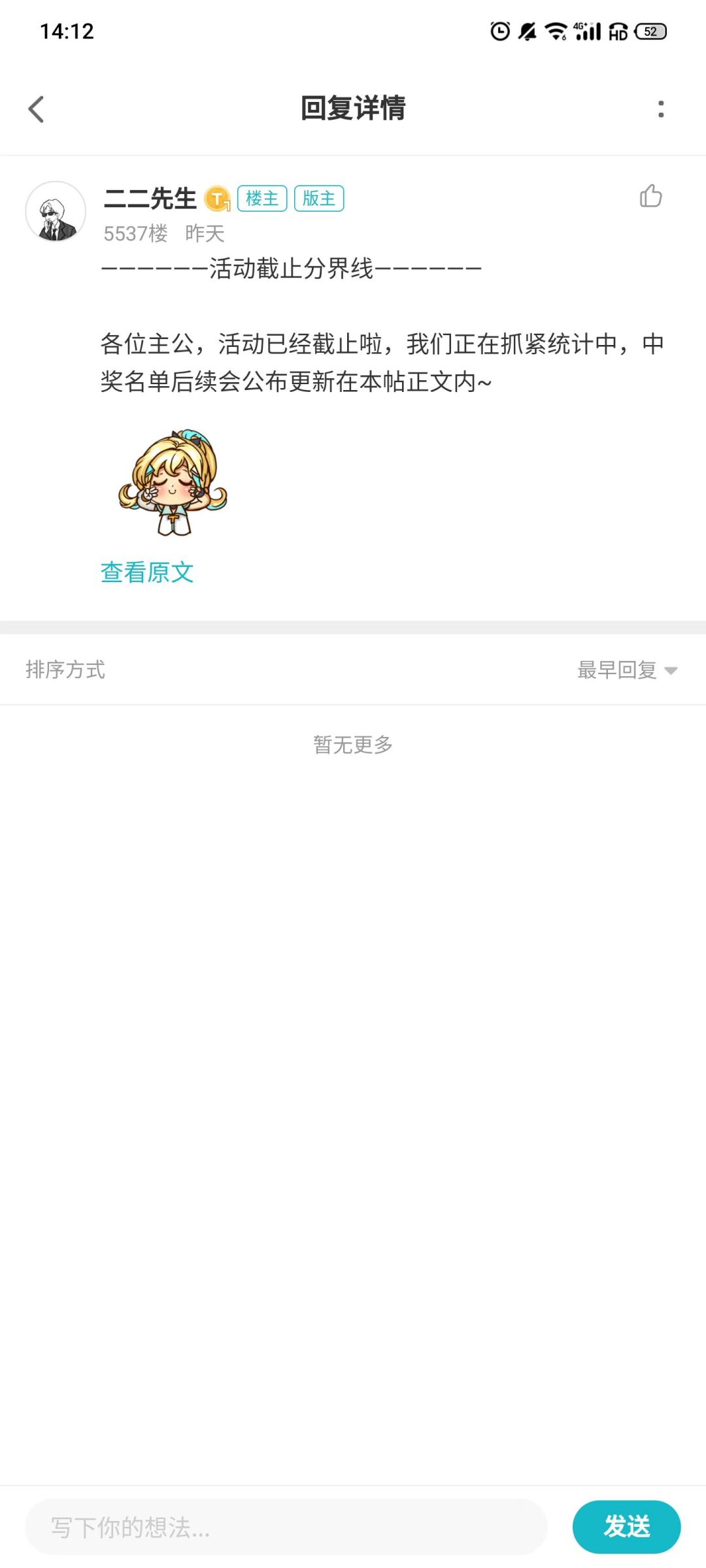Select the 回复详情 title bar

[x=353, y=109]
